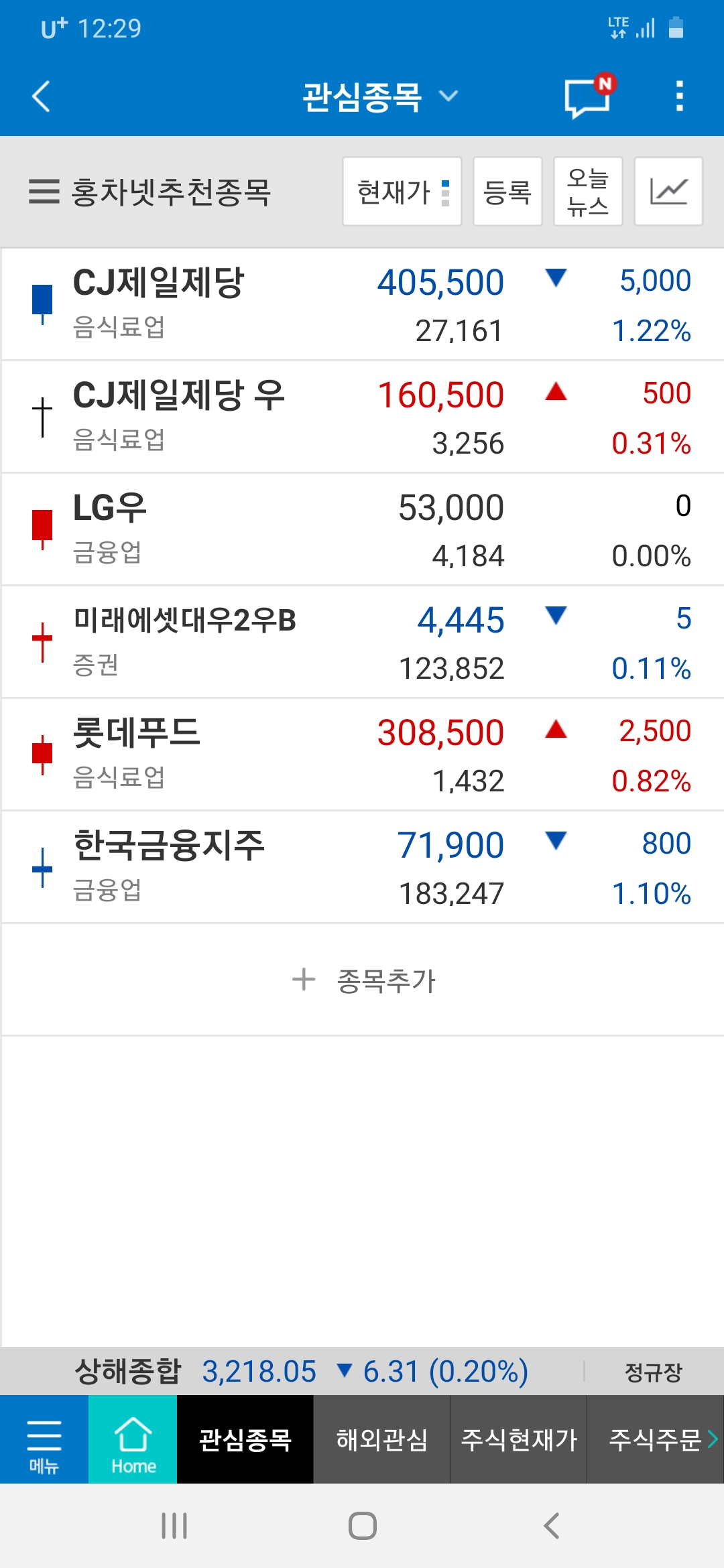The image size is (724, 1568).
Task: Open the chart view icon
Action: click(668, 192)
